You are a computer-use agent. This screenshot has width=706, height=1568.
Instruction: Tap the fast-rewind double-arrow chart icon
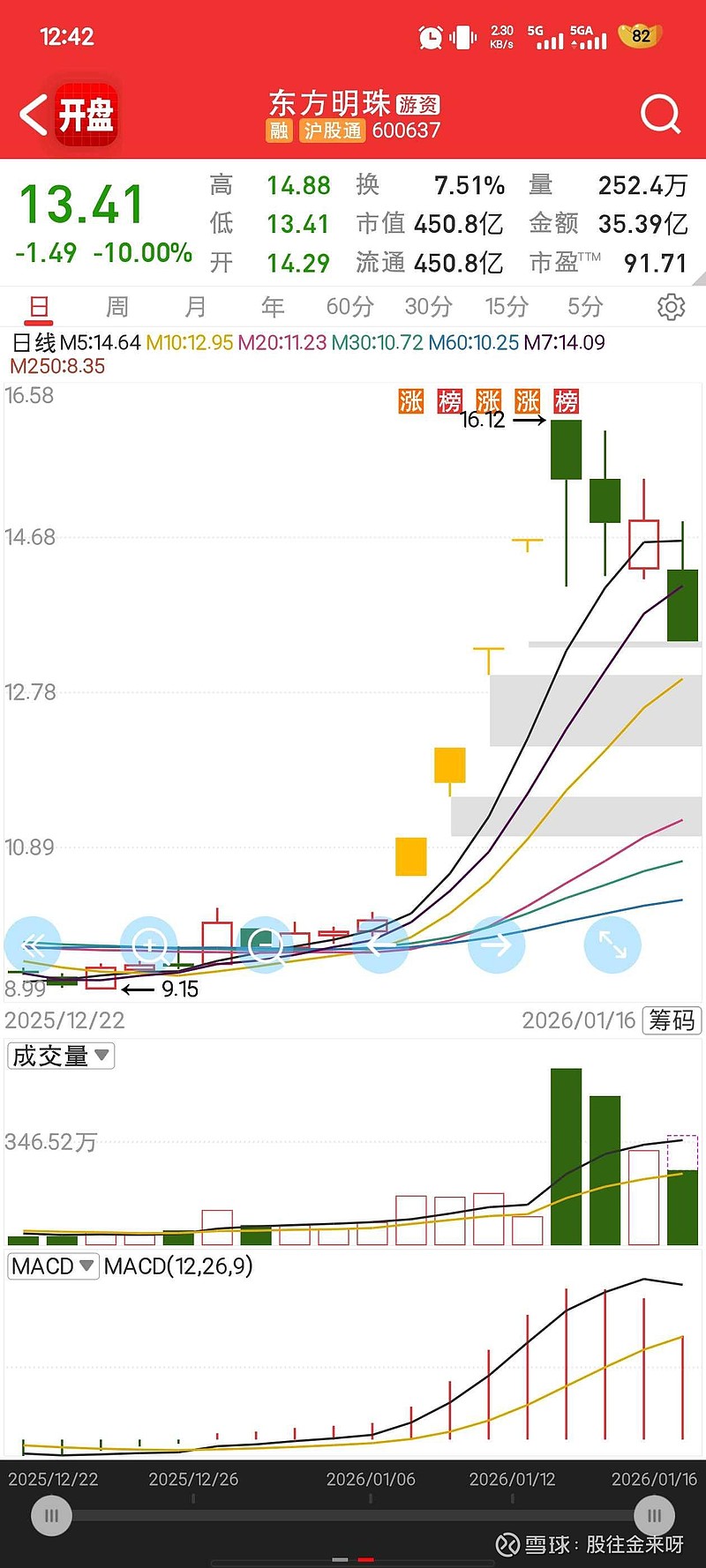click(x=32, y=945)
